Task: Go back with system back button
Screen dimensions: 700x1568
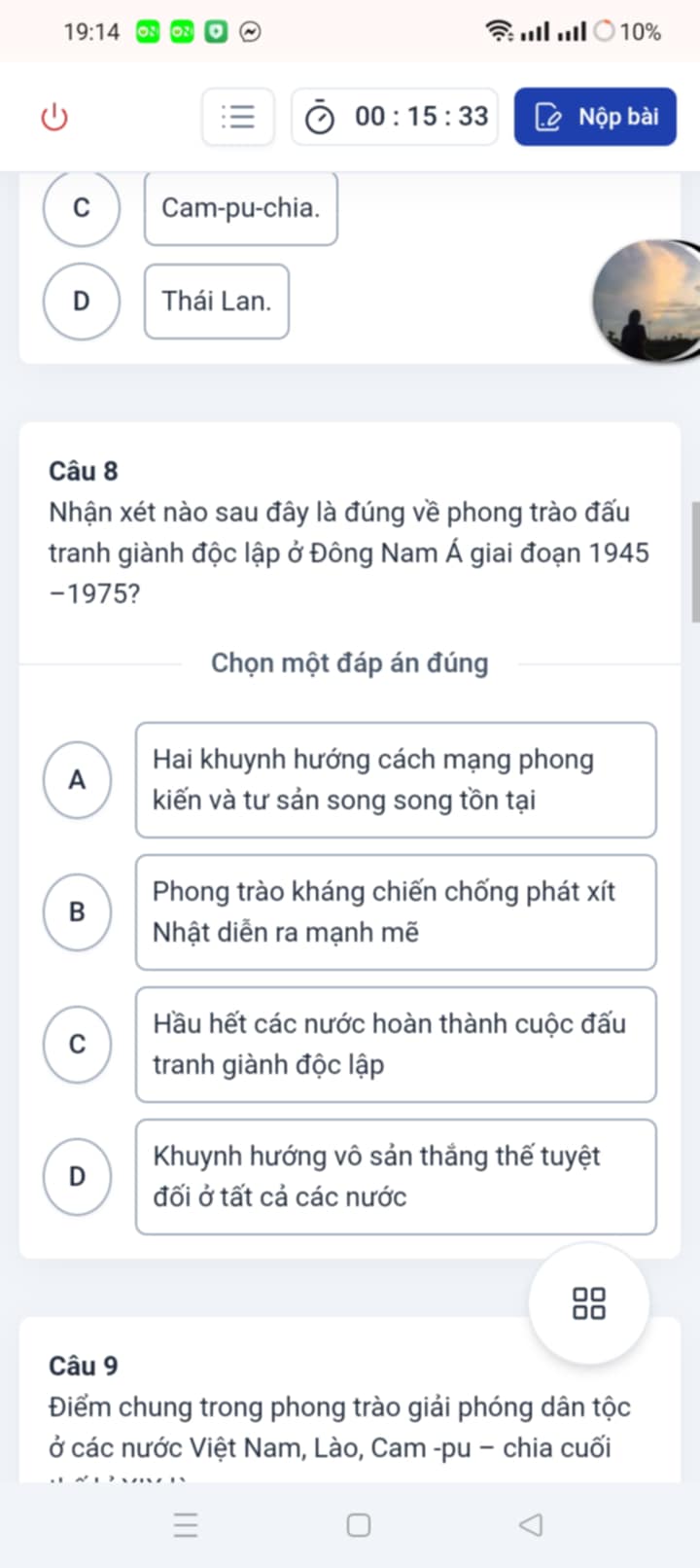Action: 531,1524
